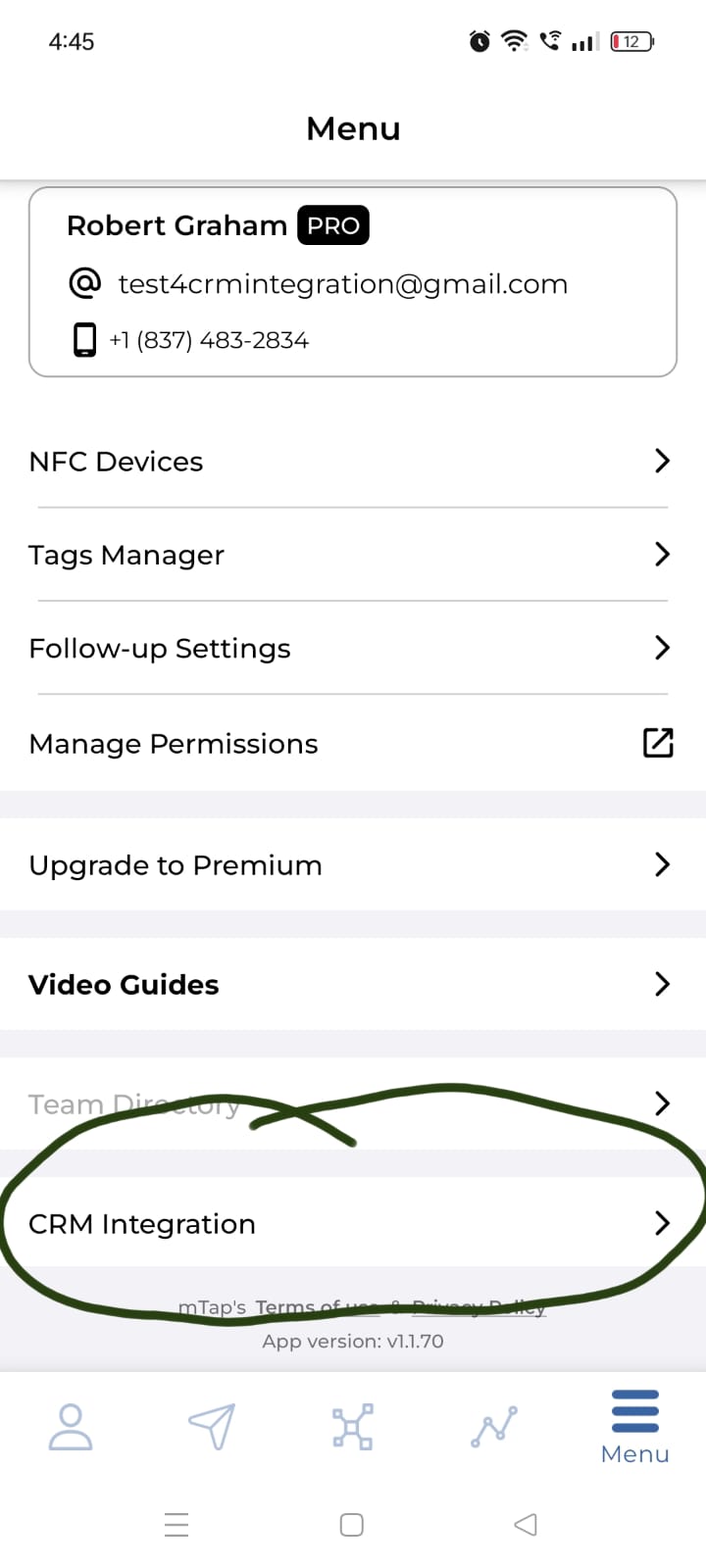Go to the home screen
The image size is (706, 1568).
(352, 1525)
